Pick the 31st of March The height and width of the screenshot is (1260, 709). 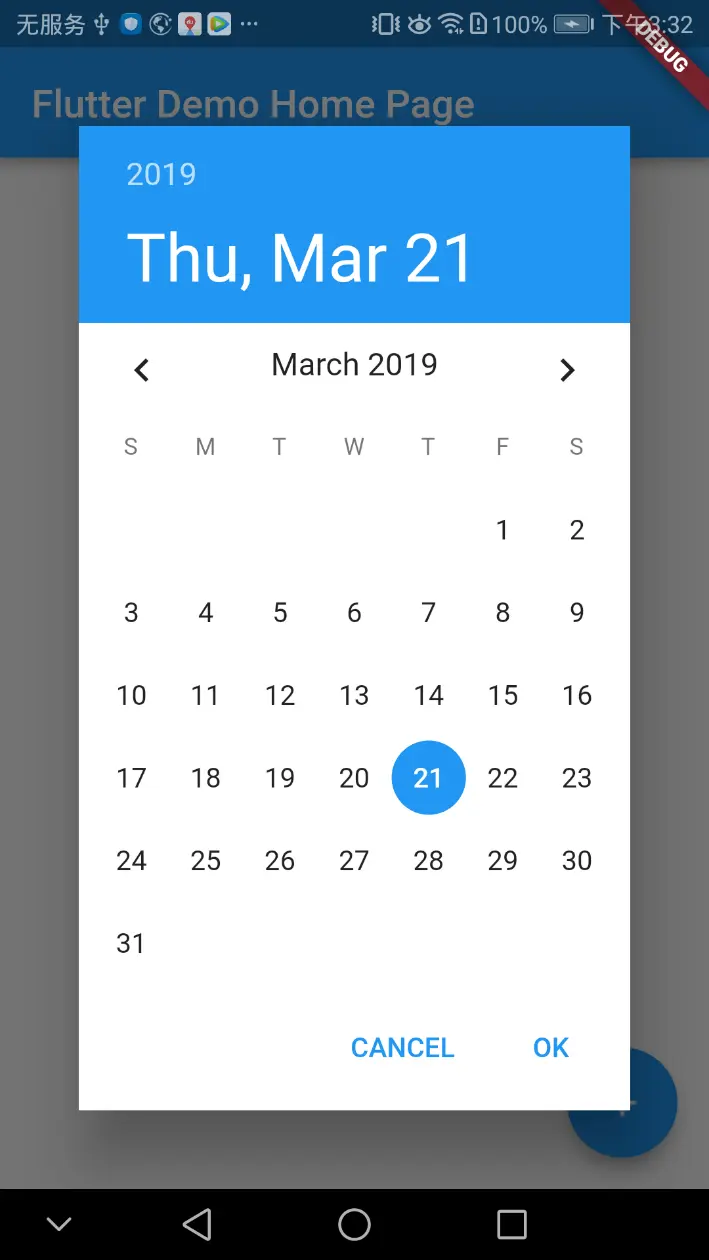click(131, 943)
